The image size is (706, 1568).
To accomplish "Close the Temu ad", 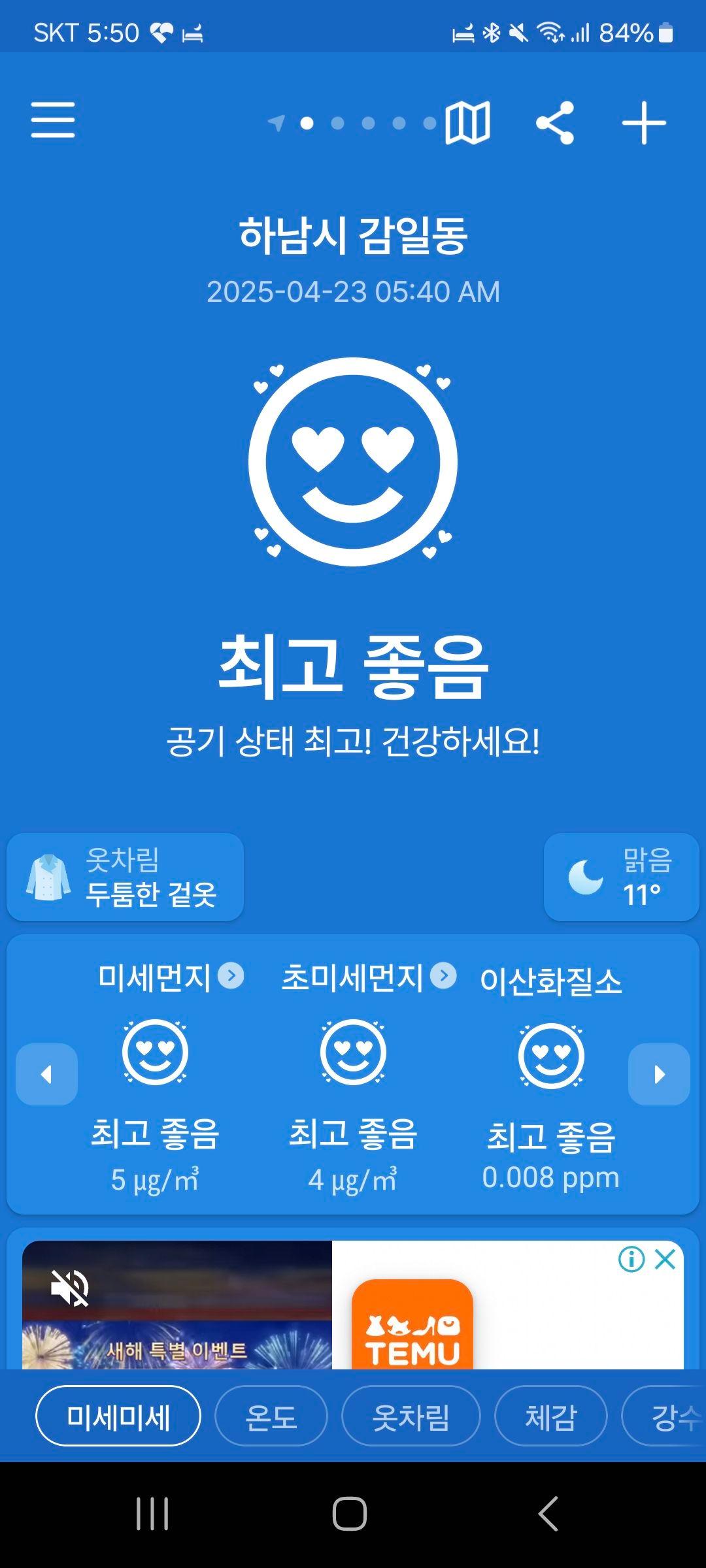I will click(x=665, y=1259).
